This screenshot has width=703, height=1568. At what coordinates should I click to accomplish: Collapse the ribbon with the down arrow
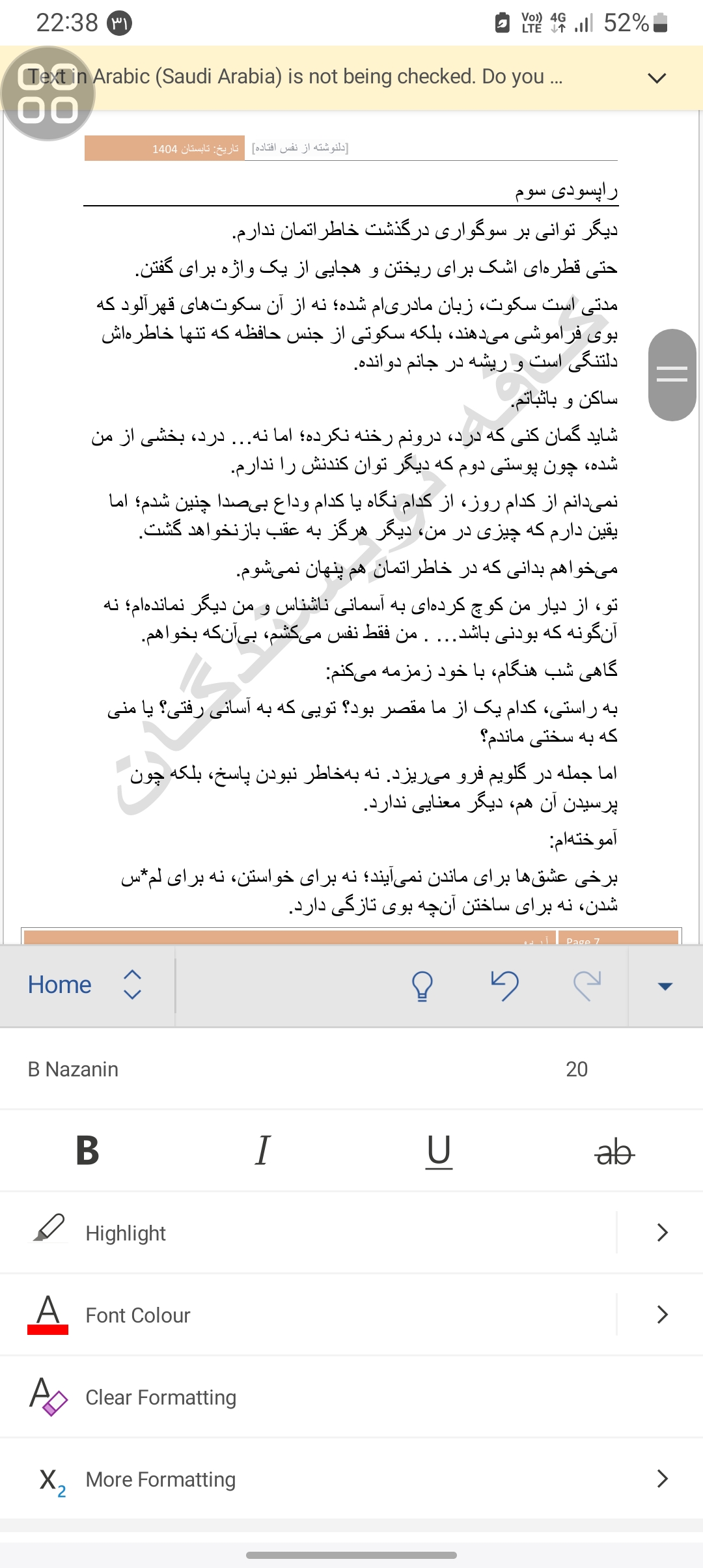coord(665,986)
